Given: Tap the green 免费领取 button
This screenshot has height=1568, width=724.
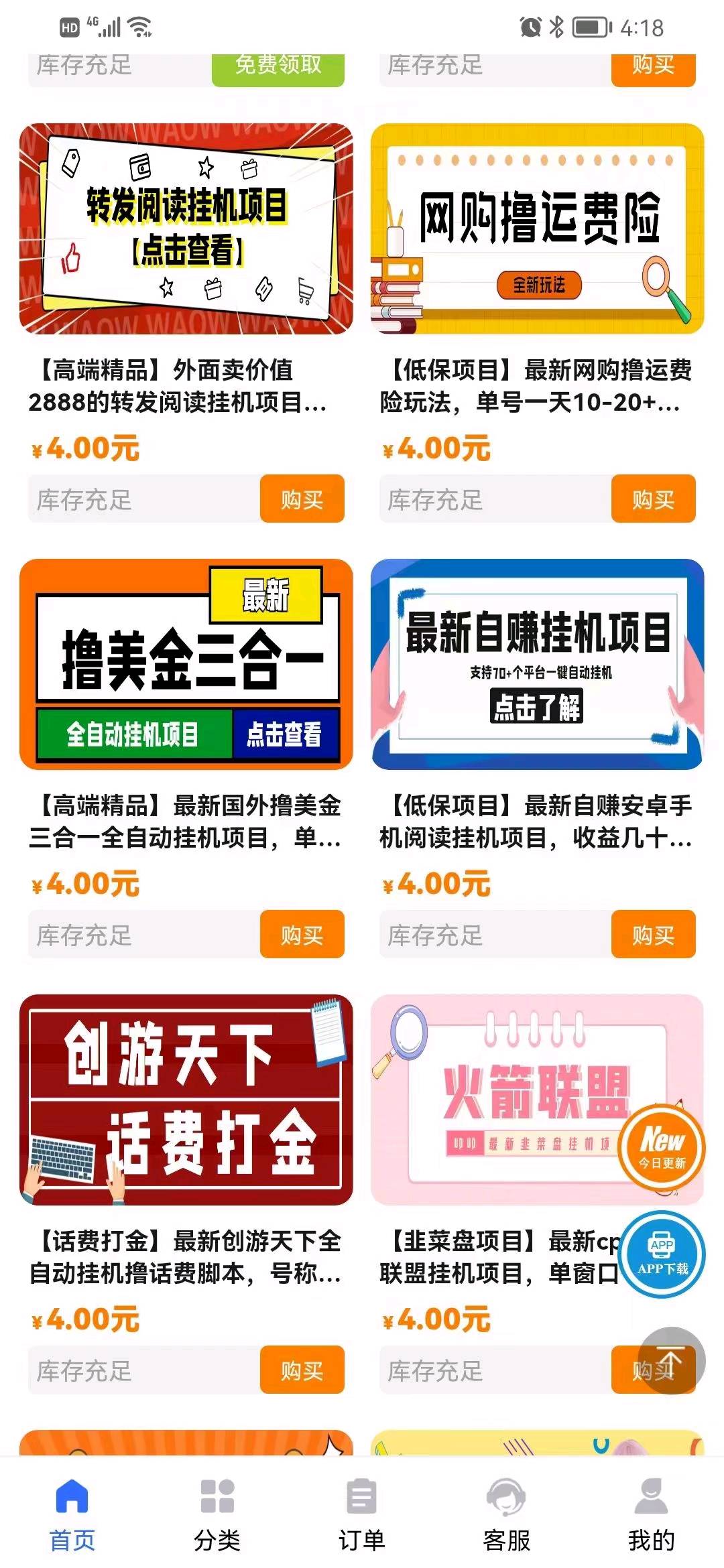Looking at the screenshot, I should (278, 67).
